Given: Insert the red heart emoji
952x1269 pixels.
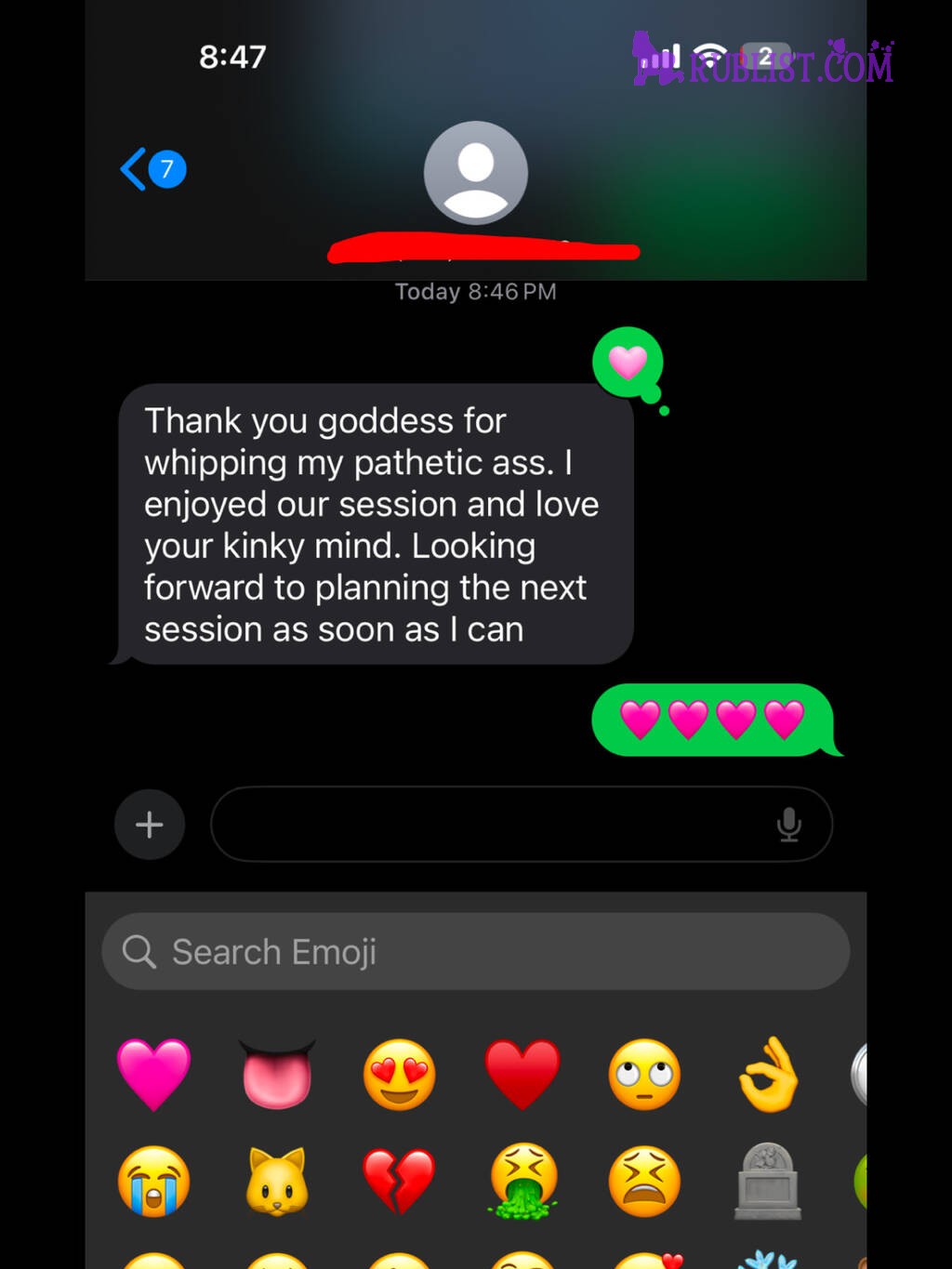Looking at the screenshot, I should coord(522,1075).
